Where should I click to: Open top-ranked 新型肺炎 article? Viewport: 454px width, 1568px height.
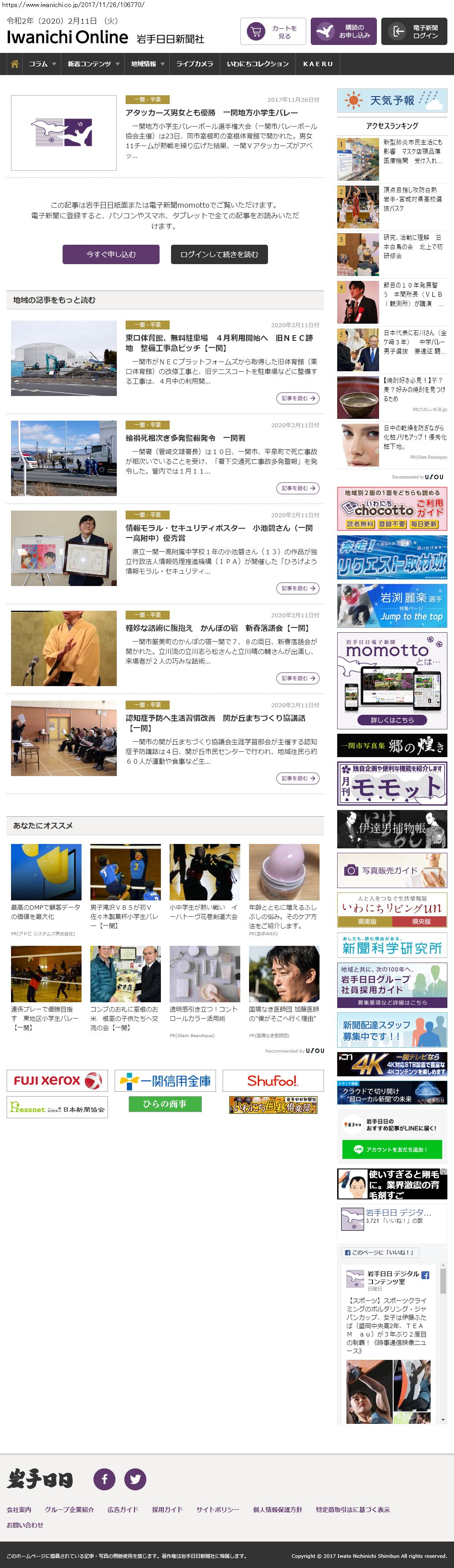tap(413, 151)
